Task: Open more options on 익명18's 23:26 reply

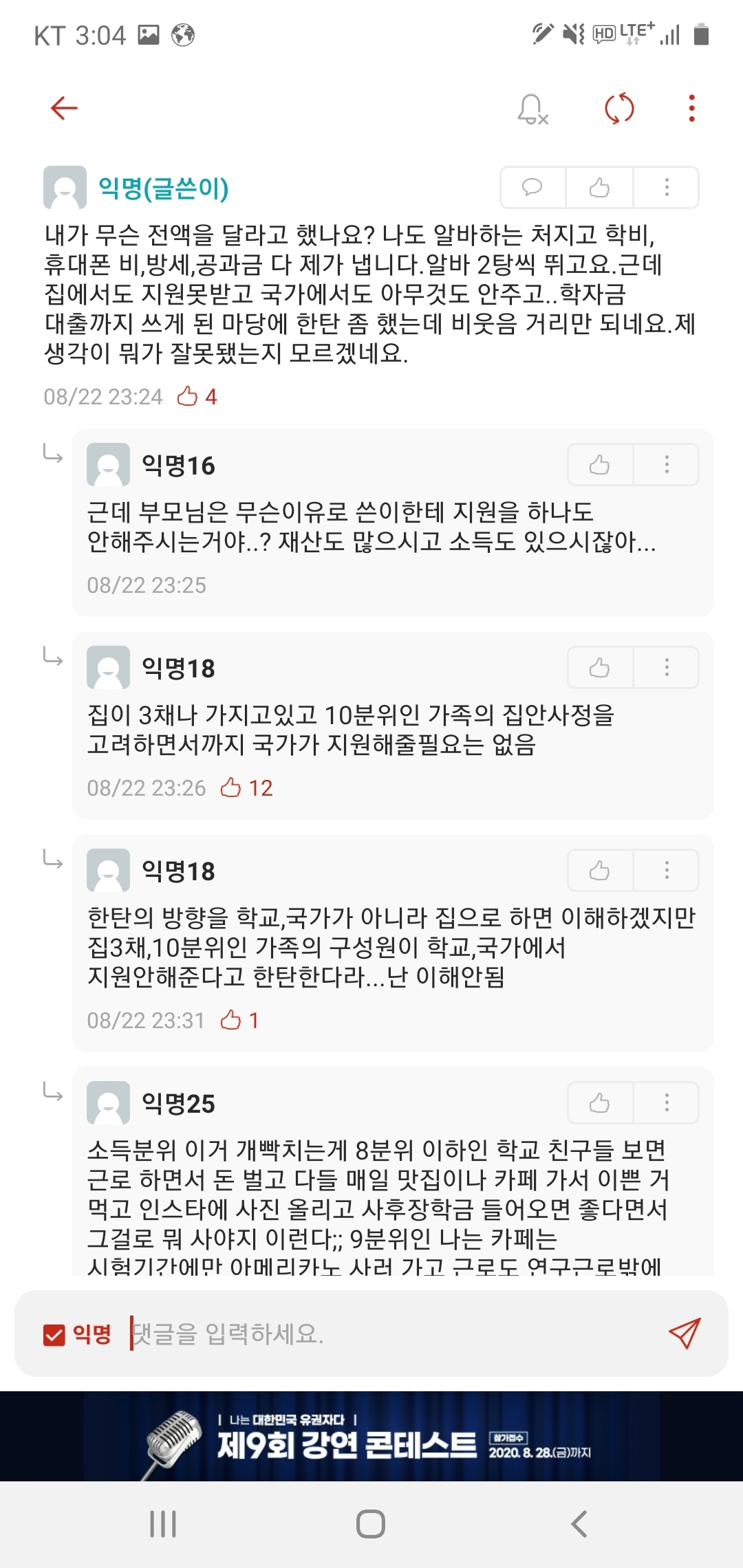Action: (666, 668)
